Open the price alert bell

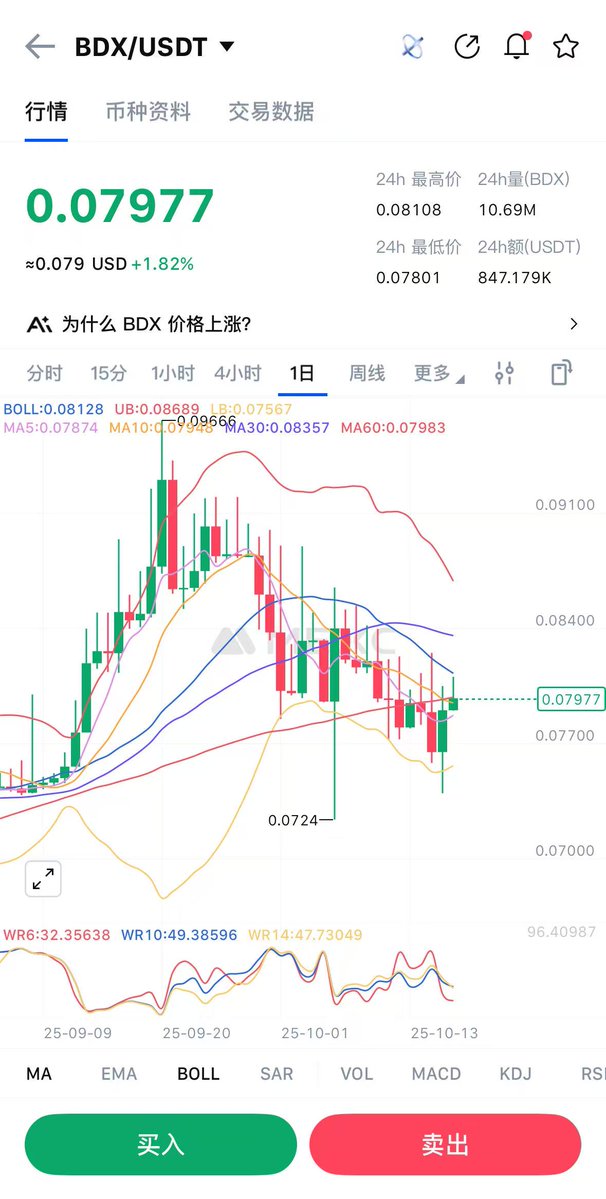[517, 46]
